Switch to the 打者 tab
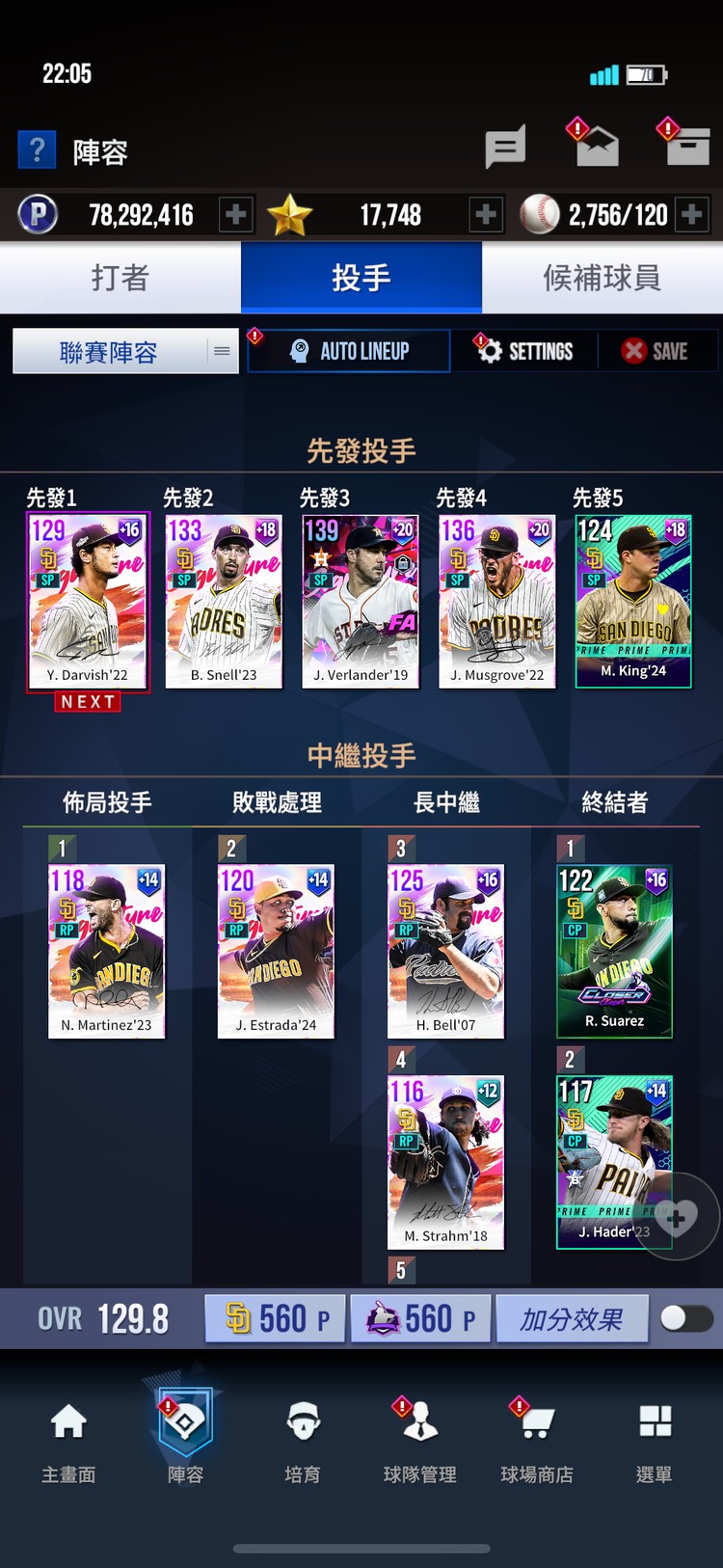Viewport: 723px width, 1568px height. pyautogui.click(x=120, y=278)
